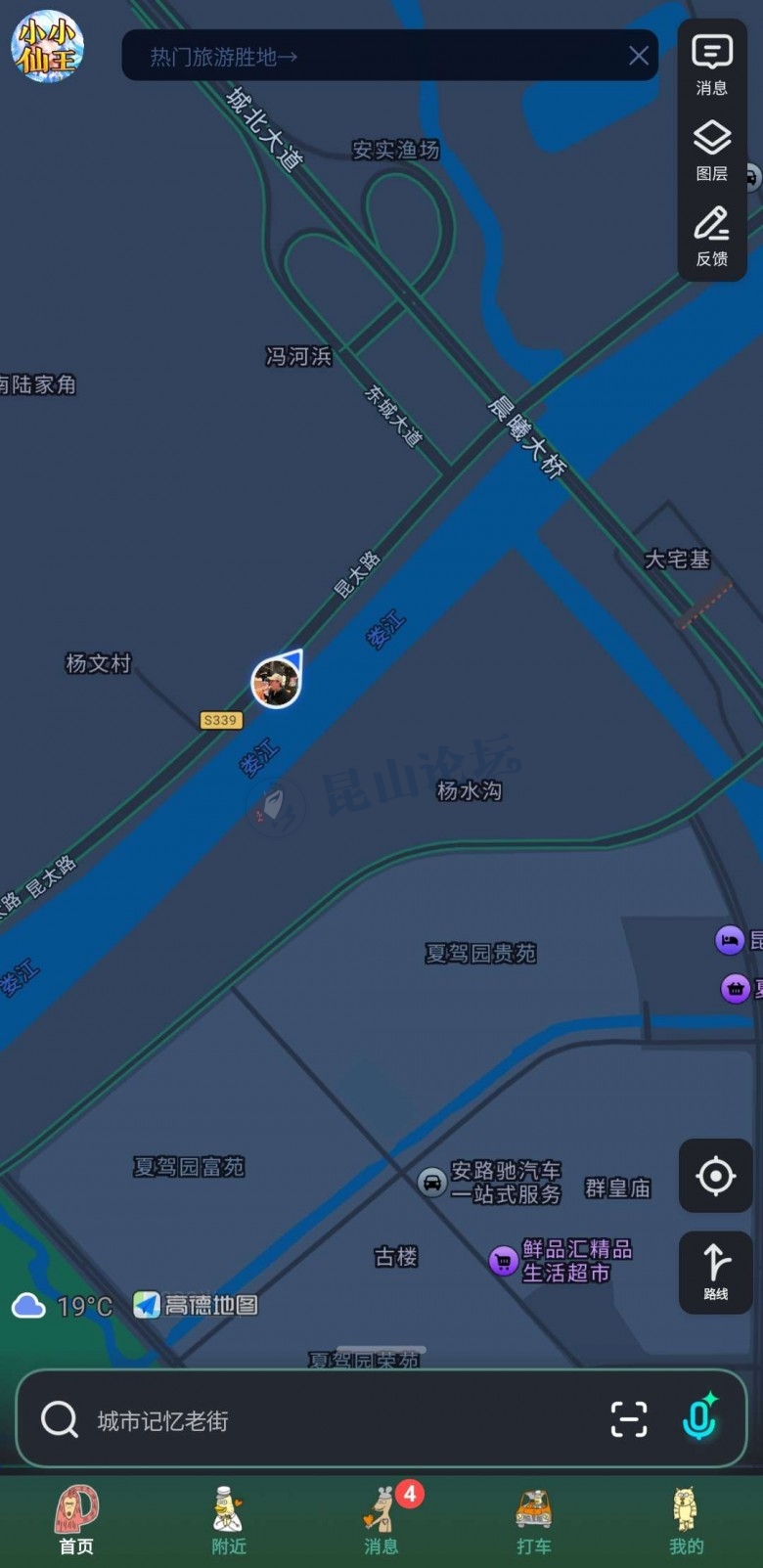Start voice search with the microphone
This screenshot has width=763, height=1568.
pyautogui.click(x=699, y=1418)
